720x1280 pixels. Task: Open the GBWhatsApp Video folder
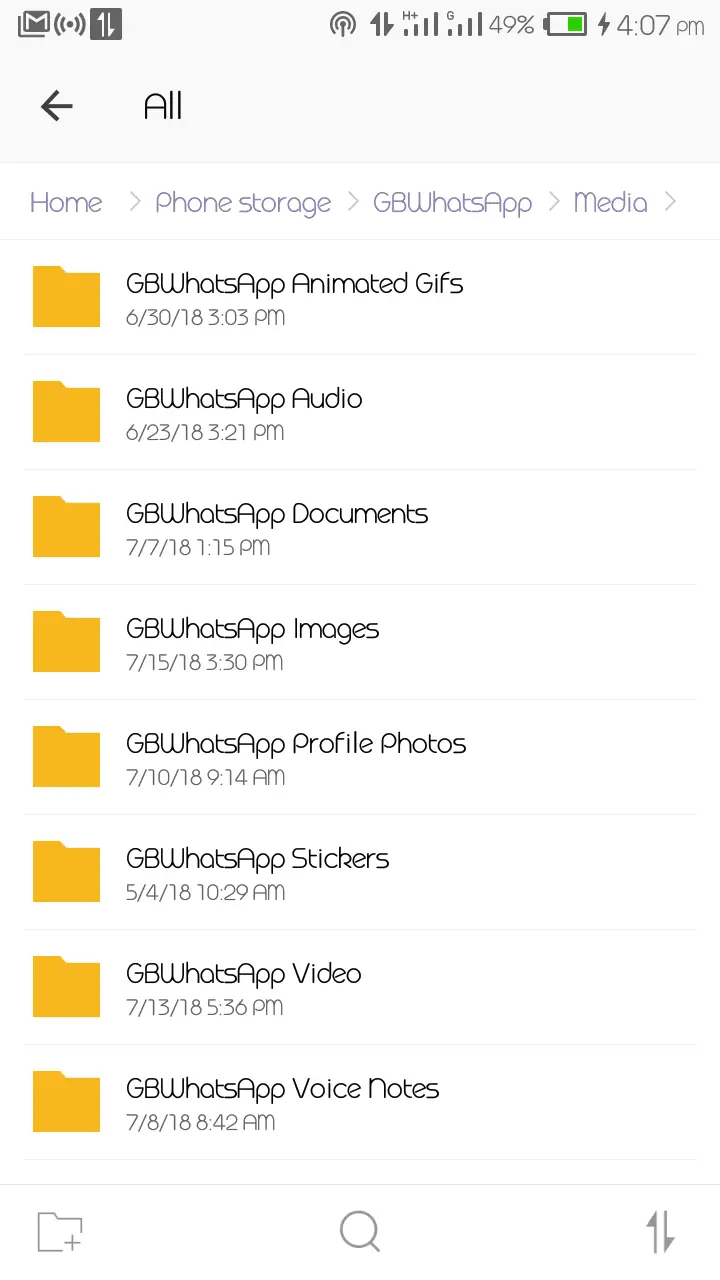pos(243,987)
